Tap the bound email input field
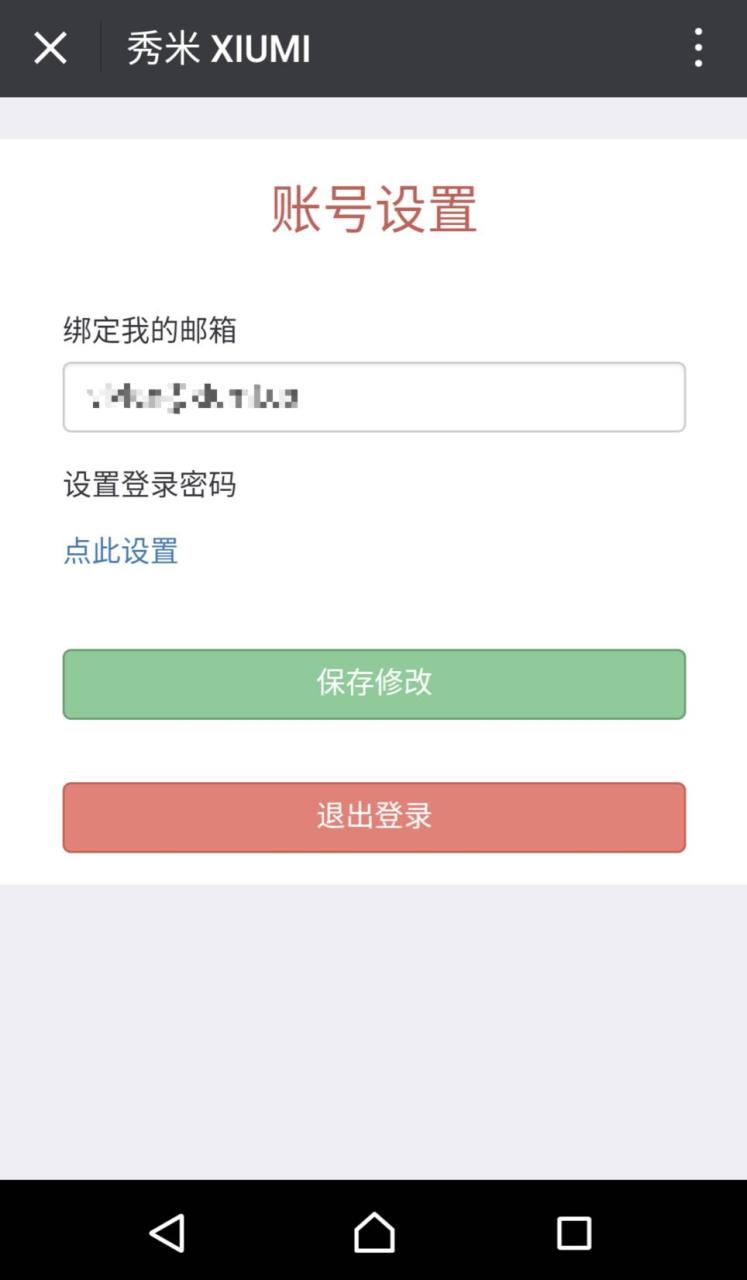747x1280 pixels. click(x=374, y=397)
